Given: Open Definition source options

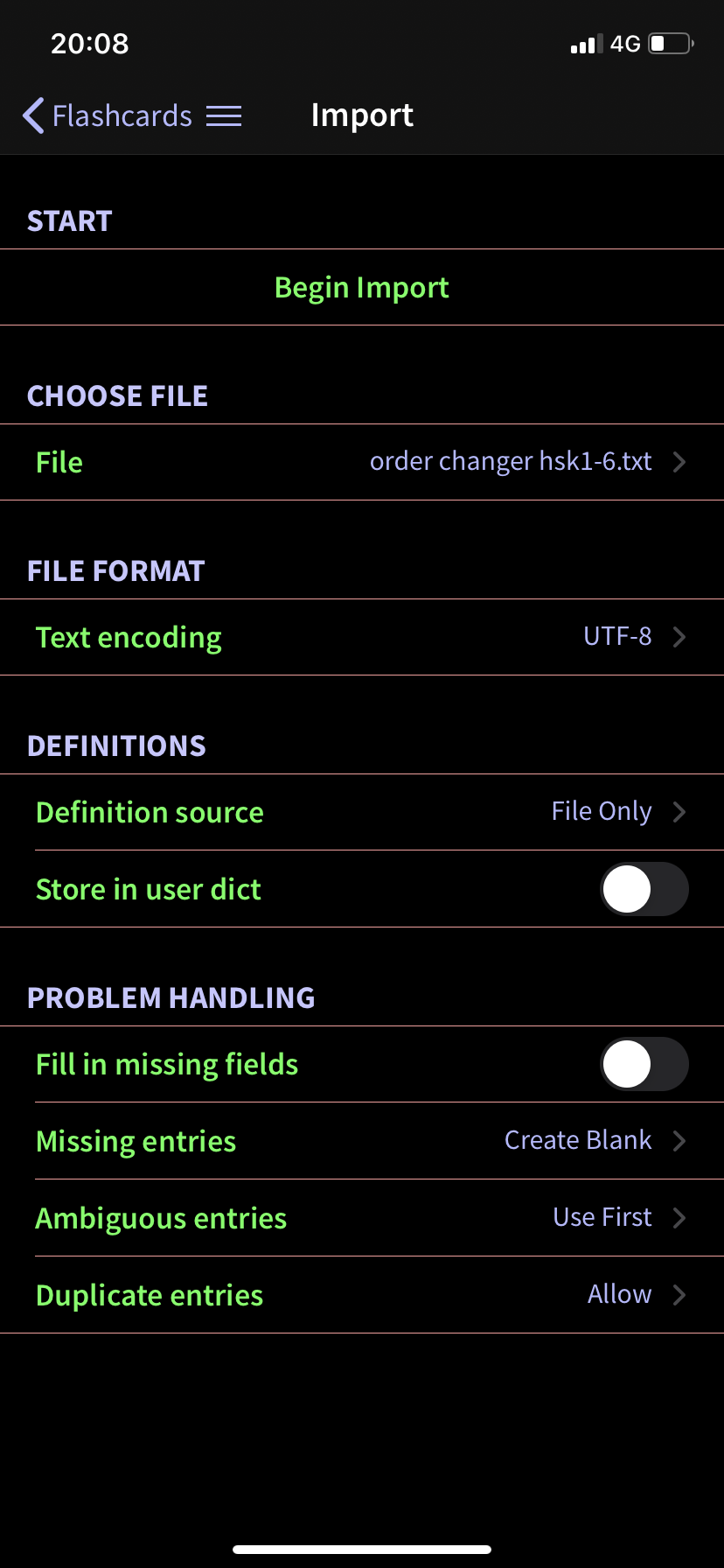Looking at the screenshot, I should 362,812.
